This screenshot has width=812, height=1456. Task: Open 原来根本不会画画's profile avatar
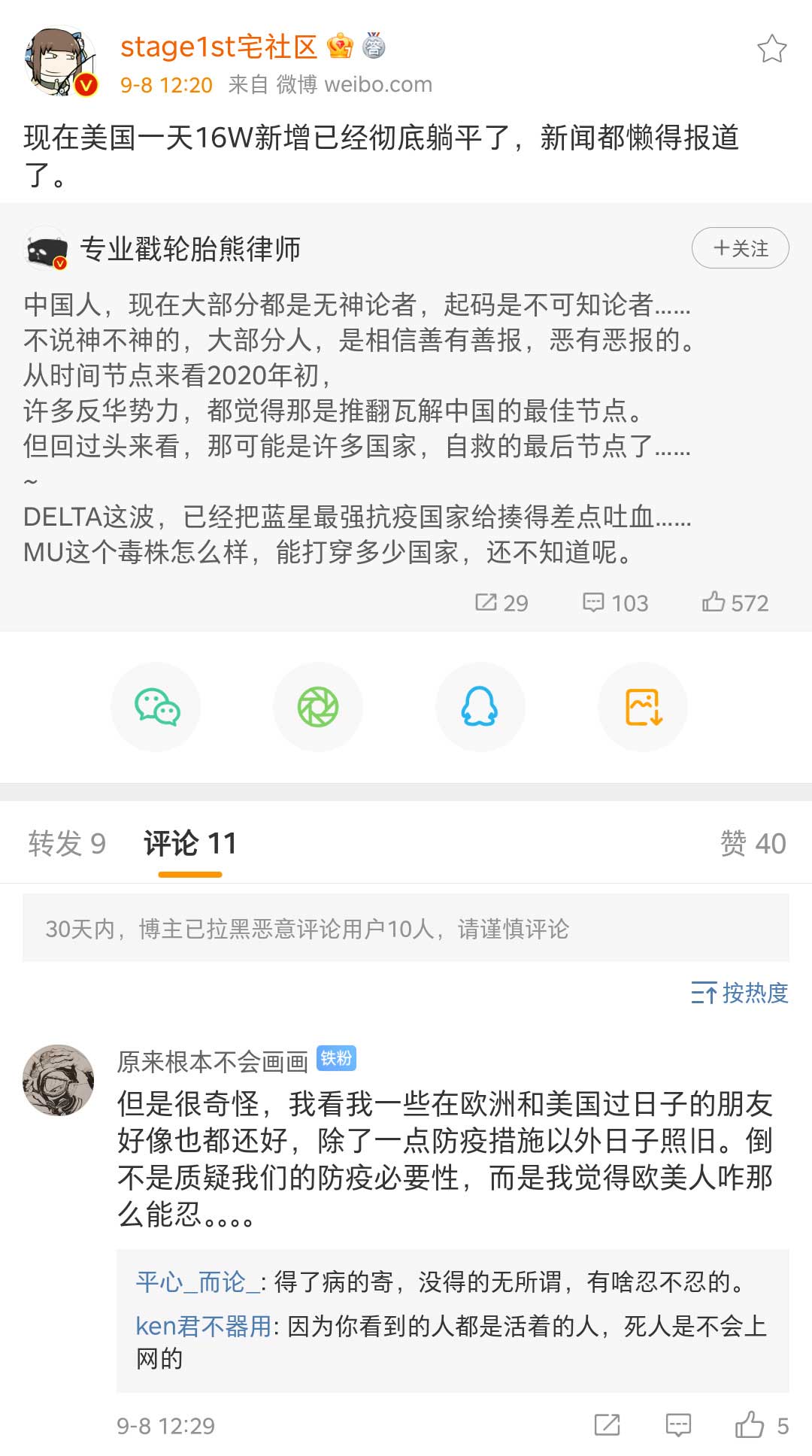(59, 1080)
